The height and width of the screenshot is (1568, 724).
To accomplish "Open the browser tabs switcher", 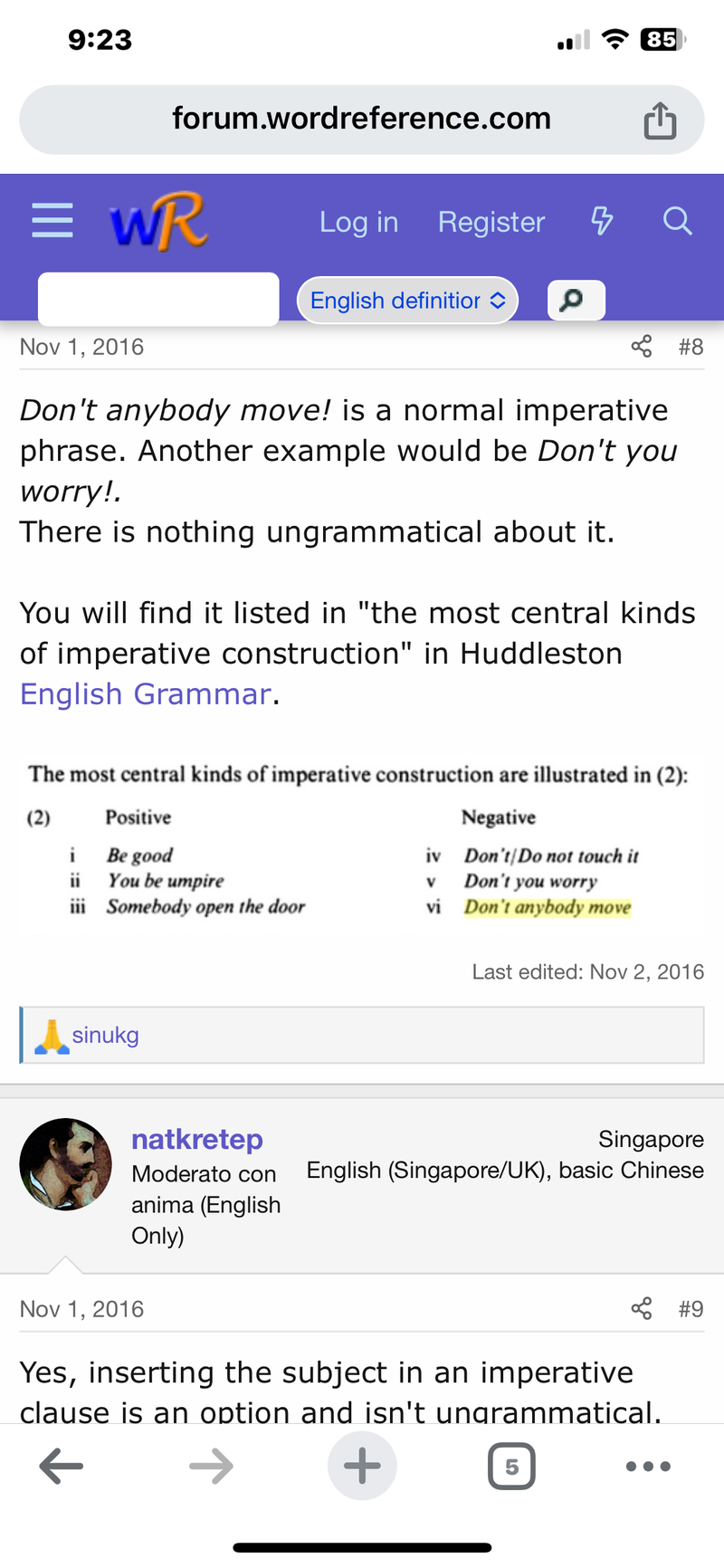I will click(x=511, y=1467).
